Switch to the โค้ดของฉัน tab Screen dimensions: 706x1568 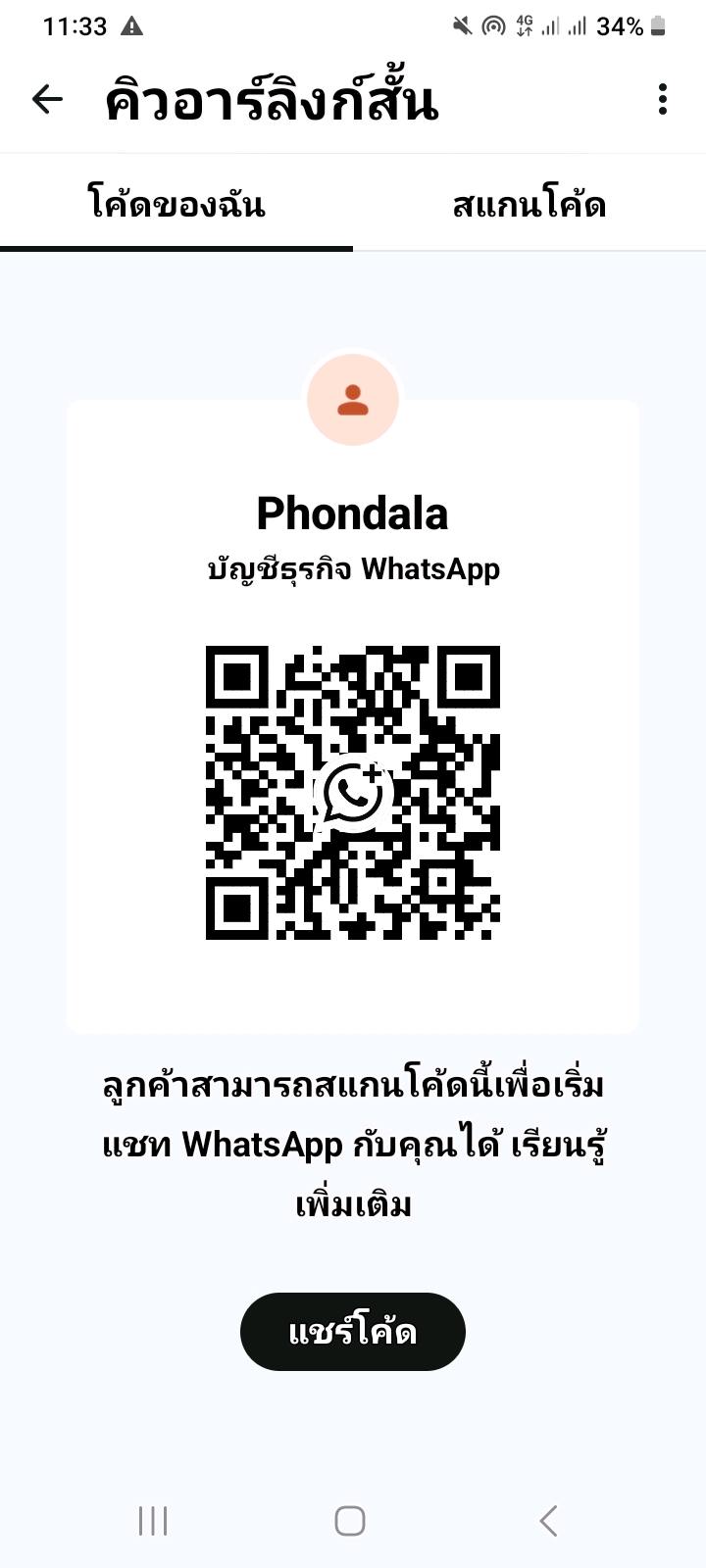point(176,205)
